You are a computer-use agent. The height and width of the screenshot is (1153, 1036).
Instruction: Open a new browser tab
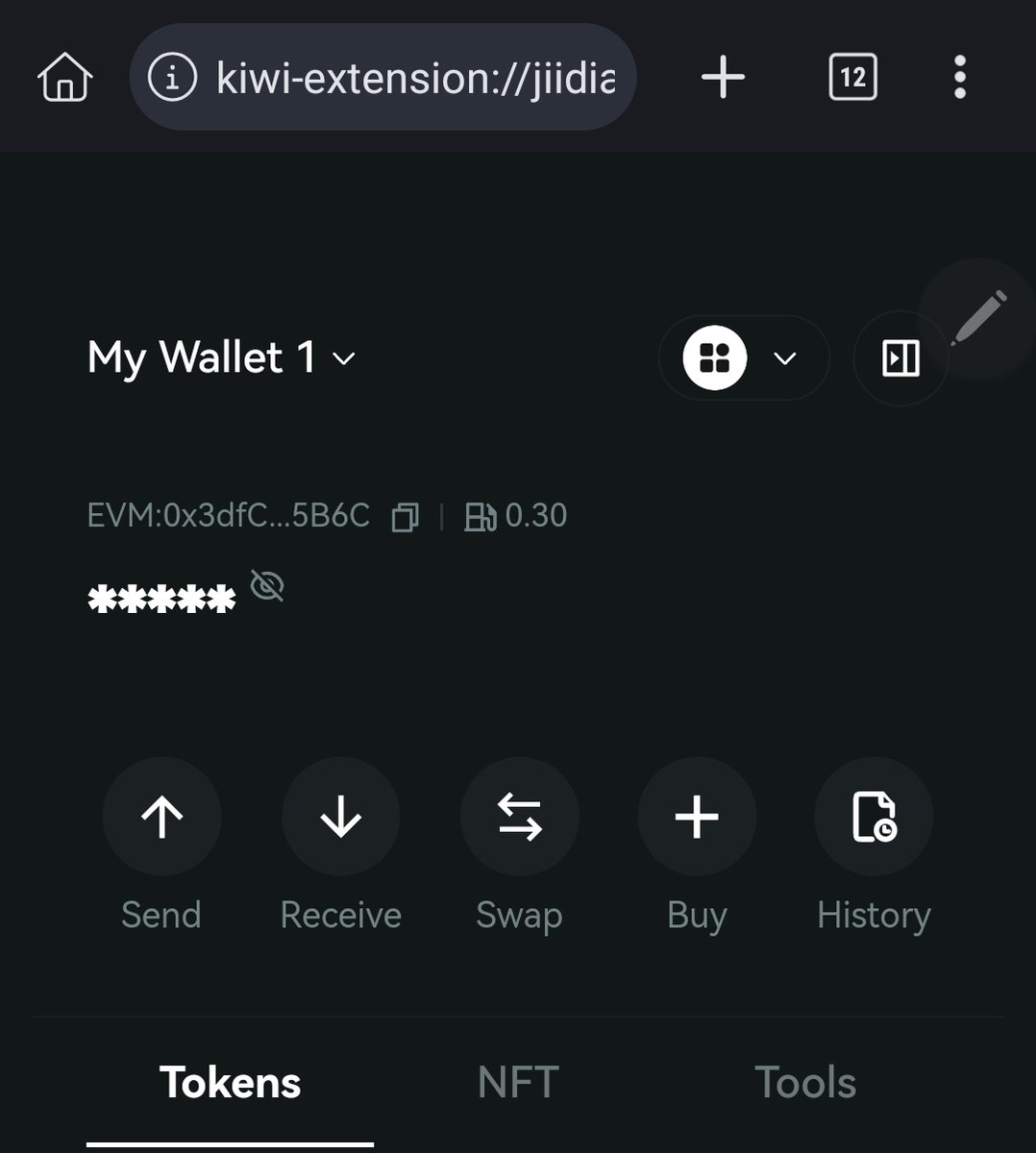[723, 77]
